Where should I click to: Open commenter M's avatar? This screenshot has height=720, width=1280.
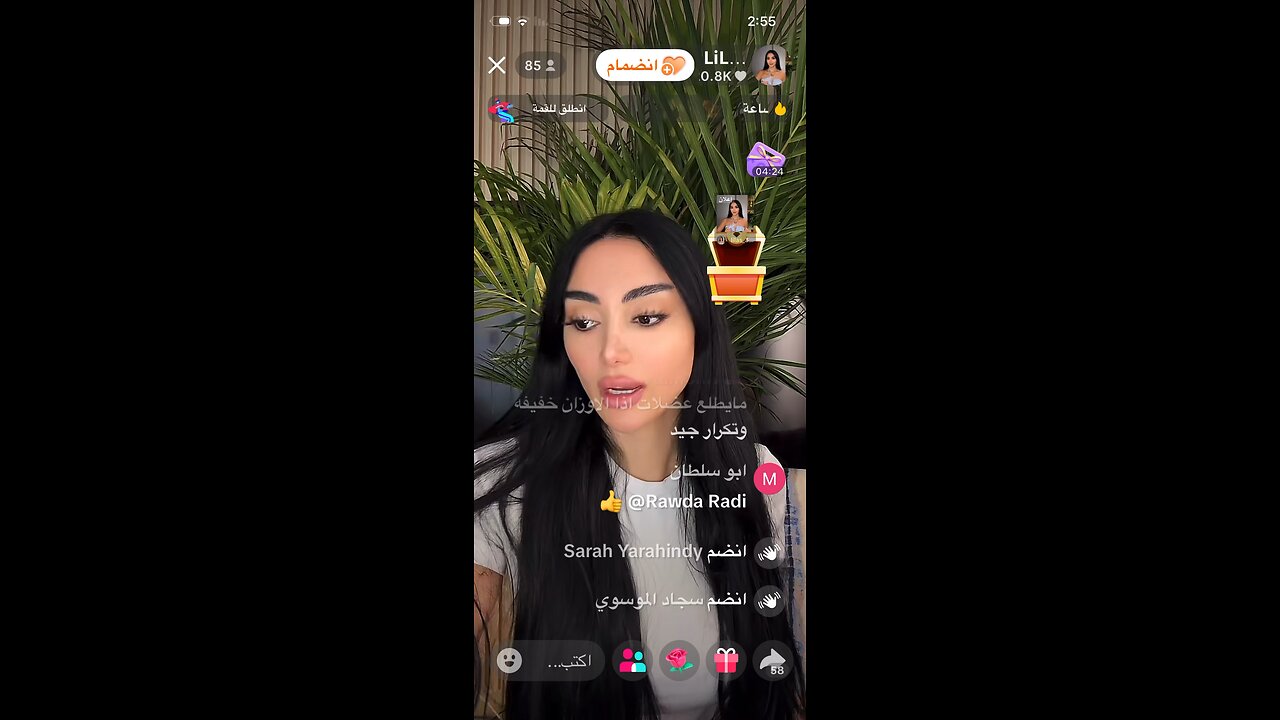(769, 480)
